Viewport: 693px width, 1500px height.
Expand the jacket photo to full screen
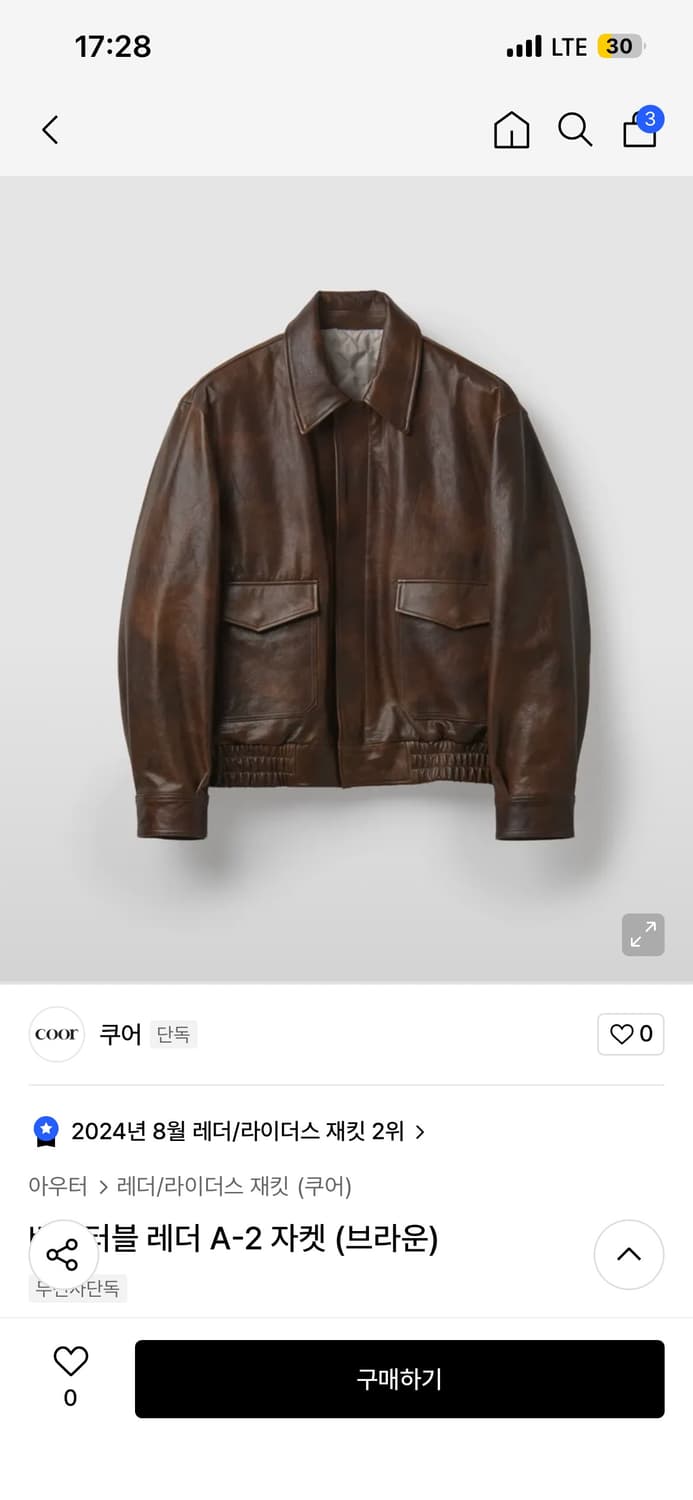point(643,935)
